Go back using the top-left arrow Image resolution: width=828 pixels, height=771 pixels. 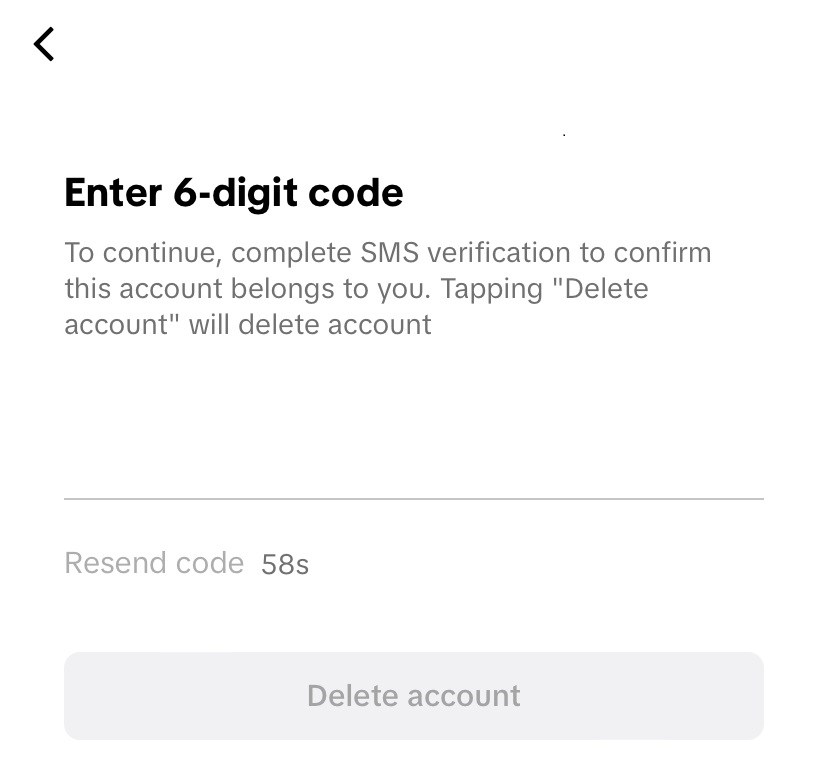pos(44,44)
